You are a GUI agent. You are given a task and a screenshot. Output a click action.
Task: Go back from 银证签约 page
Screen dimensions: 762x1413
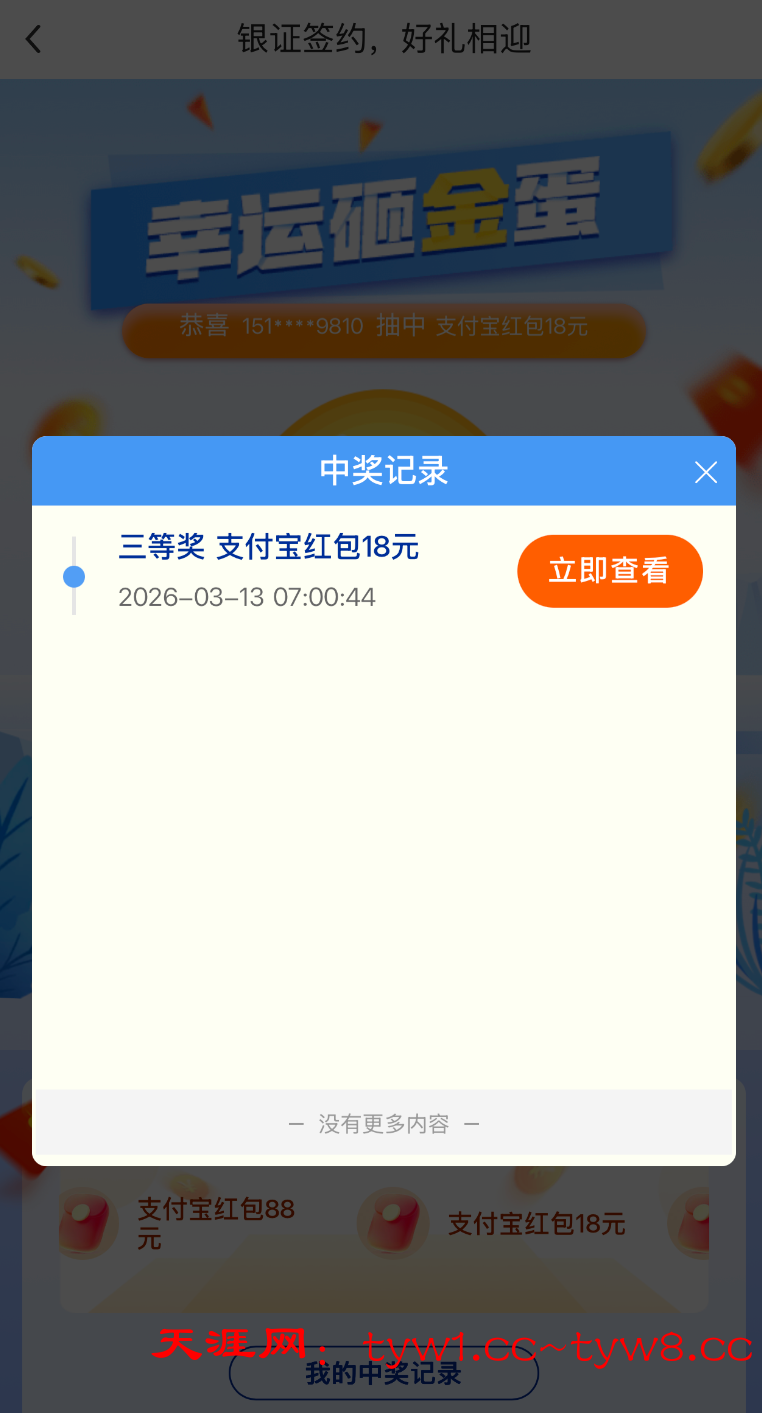34,40
